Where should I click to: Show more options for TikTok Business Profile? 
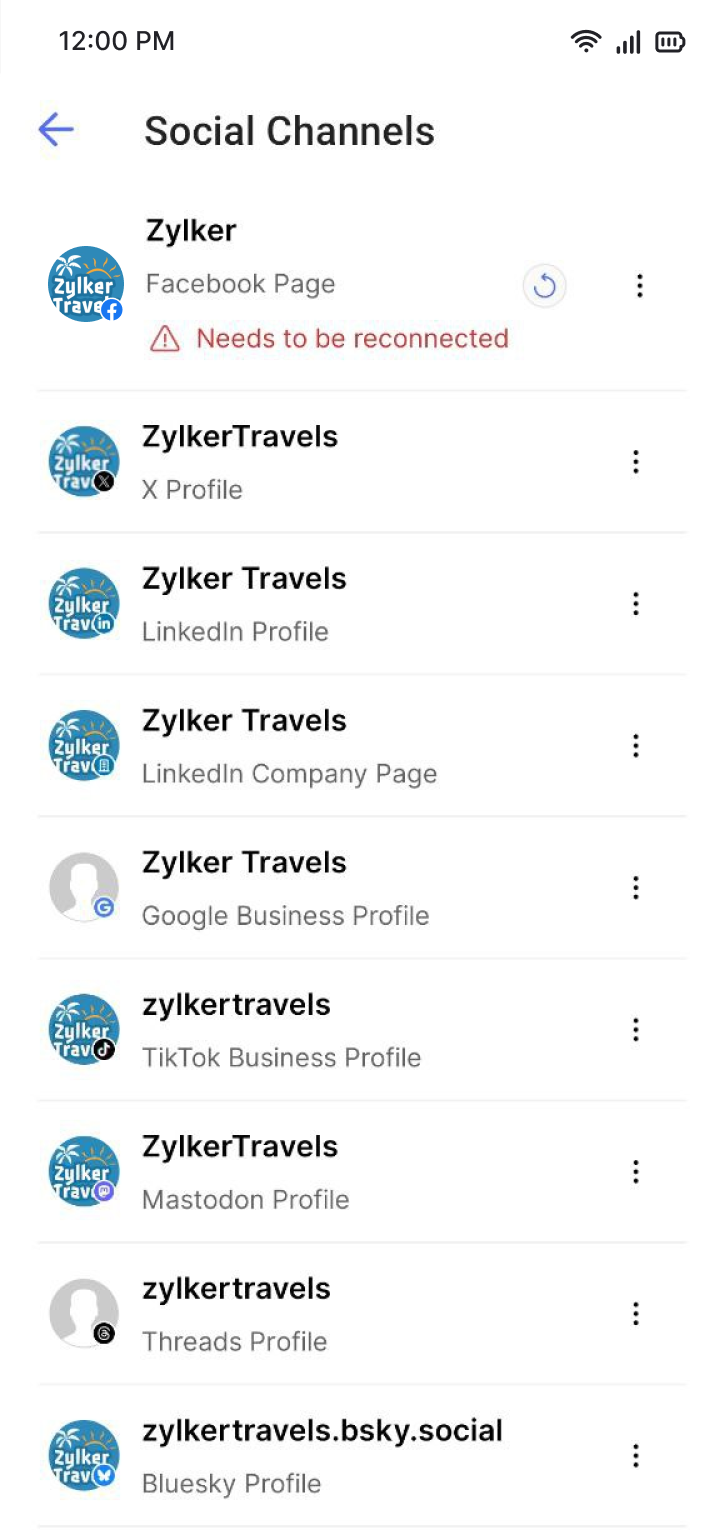point(635,1030)
